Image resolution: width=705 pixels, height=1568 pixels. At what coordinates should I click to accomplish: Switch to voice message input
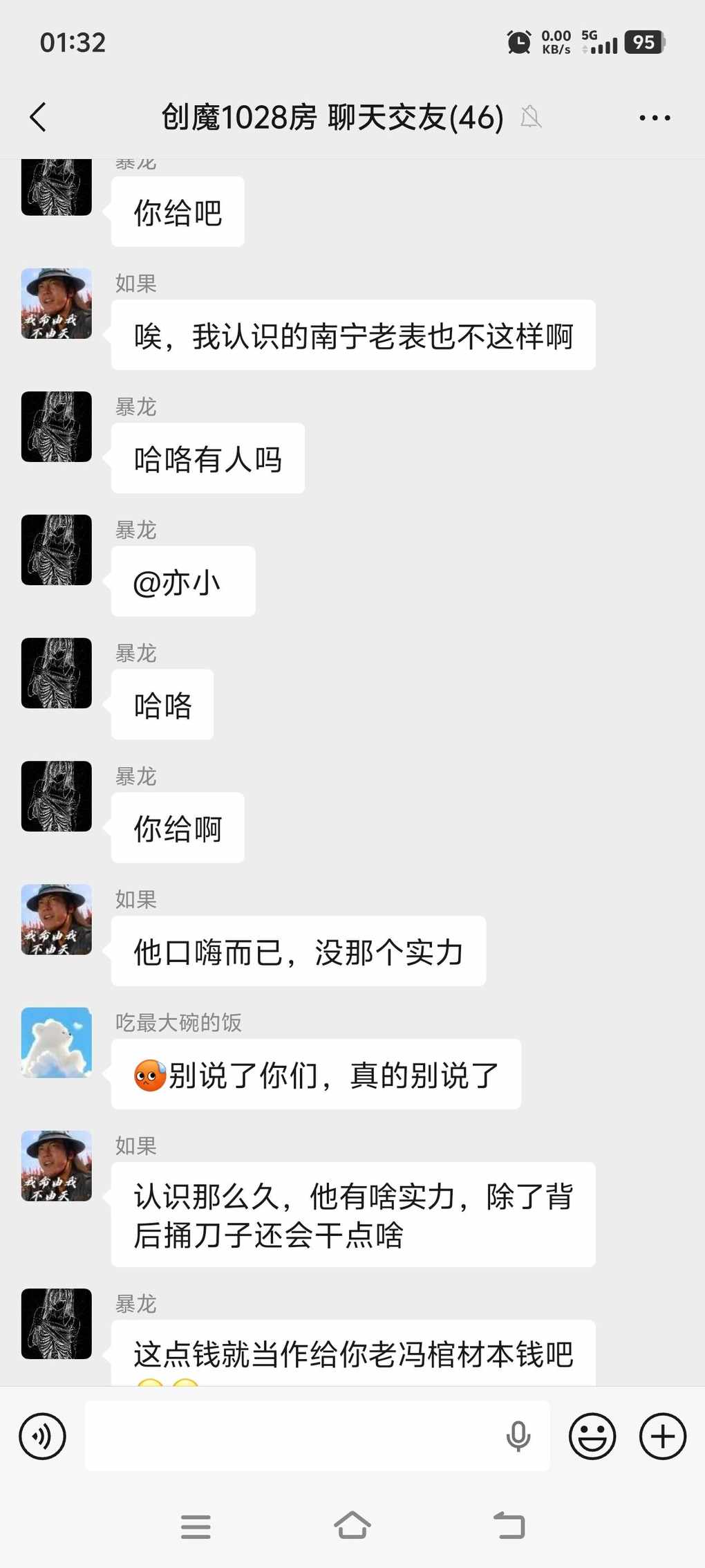[43, 1437]
